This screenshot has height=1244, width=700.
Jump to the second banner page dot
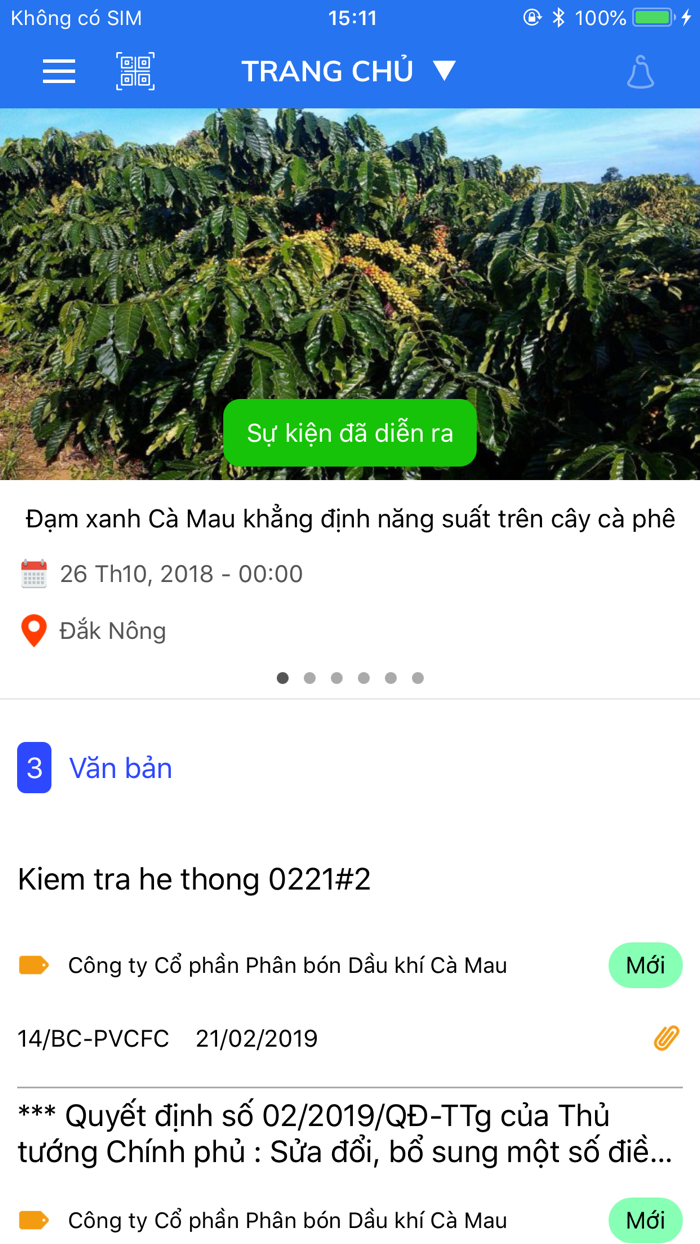coord(310,678)
